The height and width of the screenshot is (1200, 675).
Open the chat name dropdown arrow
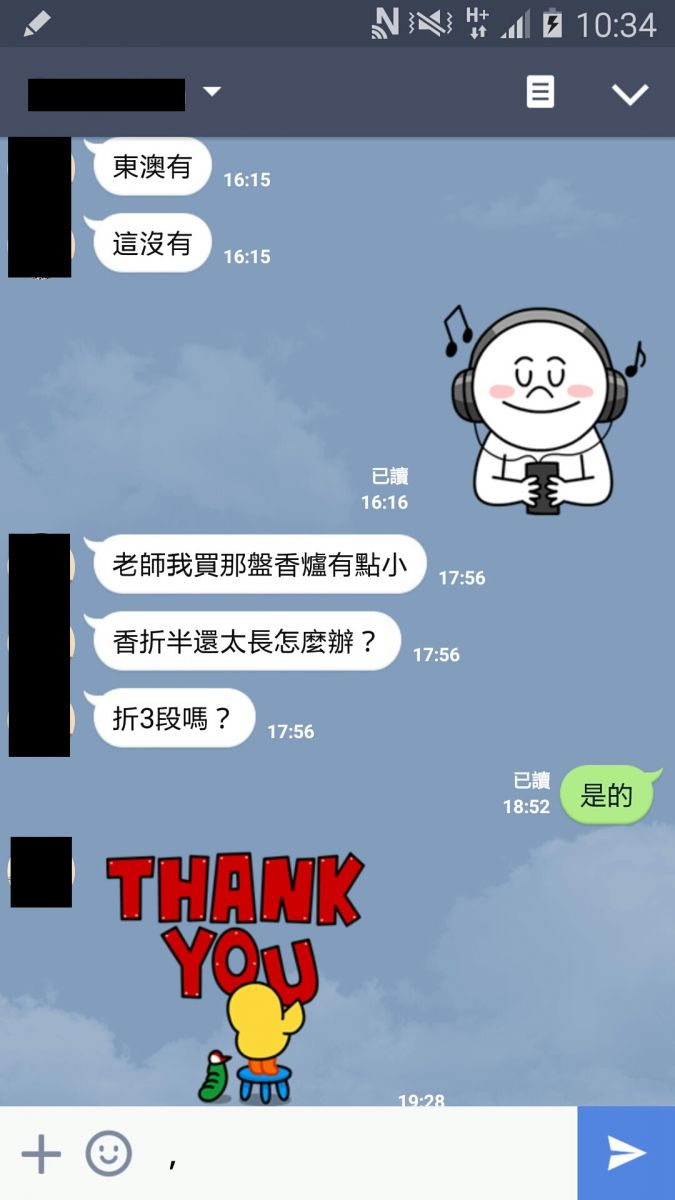pos(211,92)
